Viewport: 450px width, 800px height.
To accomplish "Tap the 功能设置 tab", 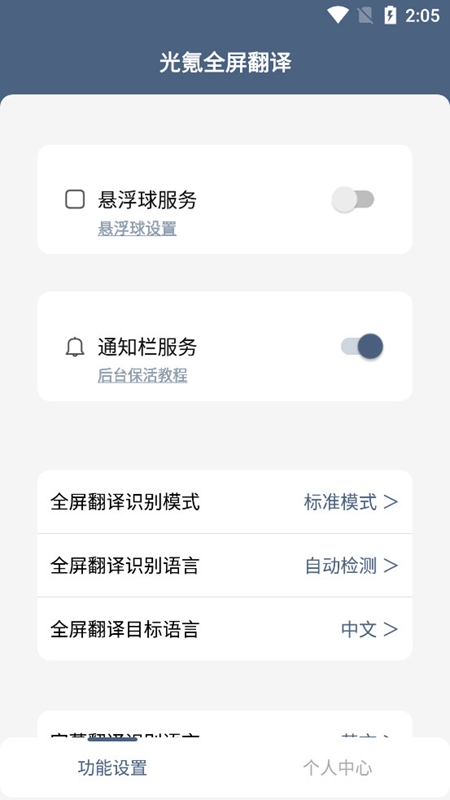I will tap(112, 768).
